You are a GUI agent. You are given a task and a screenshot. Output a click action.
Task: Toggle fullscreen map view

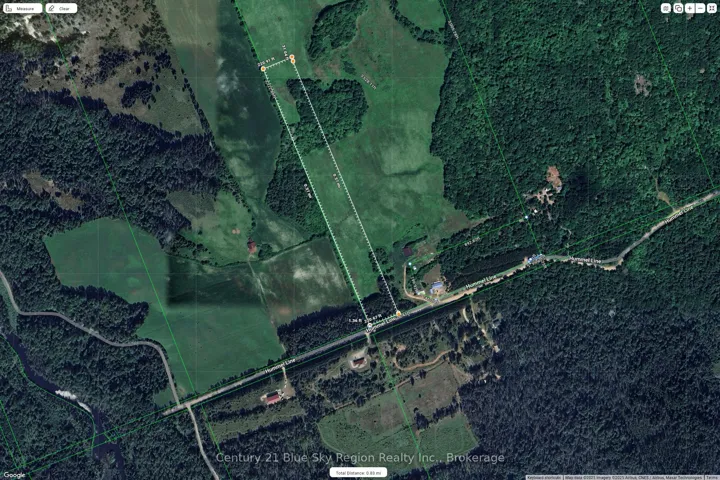712,8
